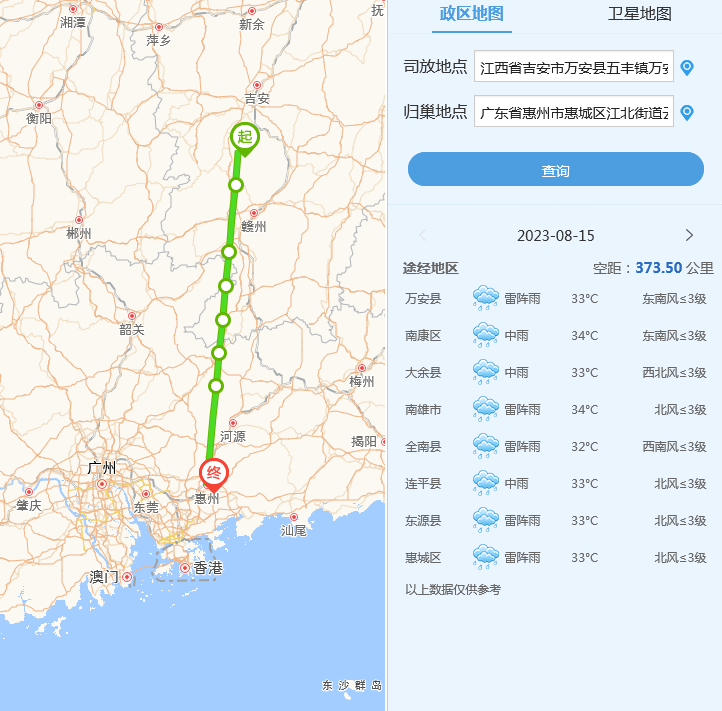The width and height of the screenshot is (722, 711).
Task: Tap the red 终 end marker
Action: (213, 473)
